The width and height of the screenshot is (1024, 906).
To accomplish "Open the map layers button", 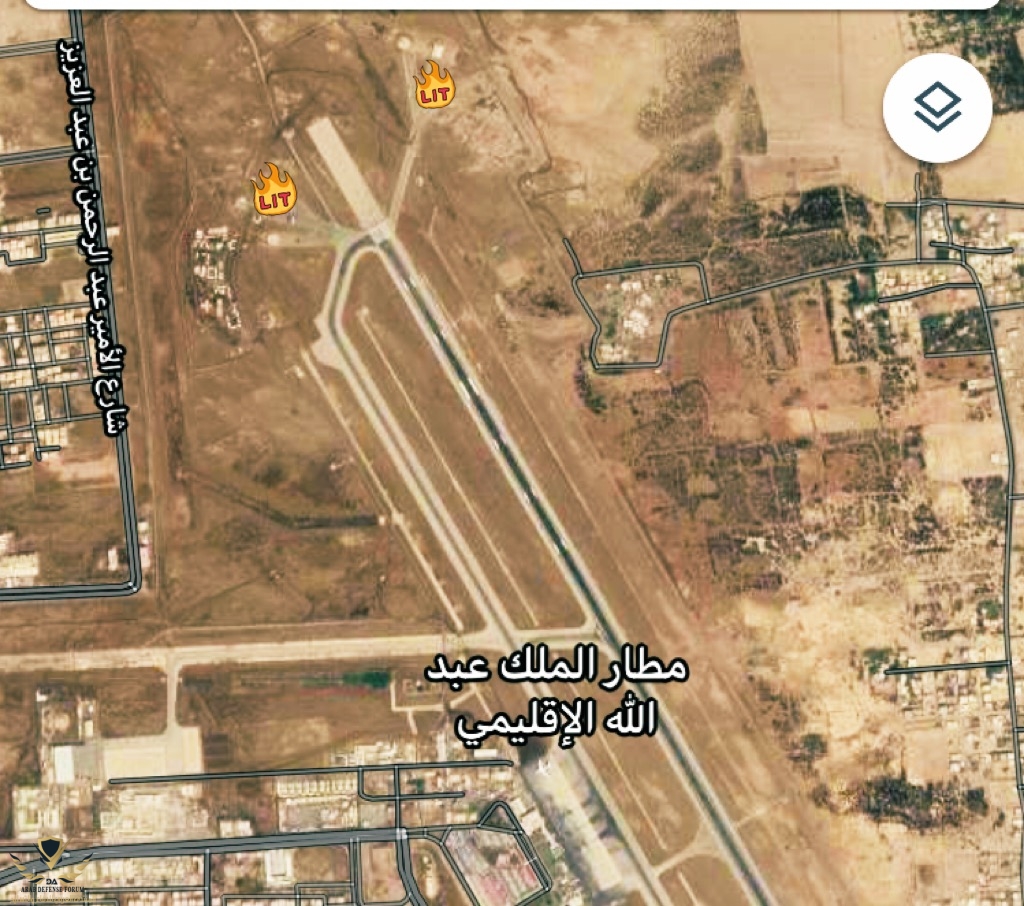I will [937, 107].
